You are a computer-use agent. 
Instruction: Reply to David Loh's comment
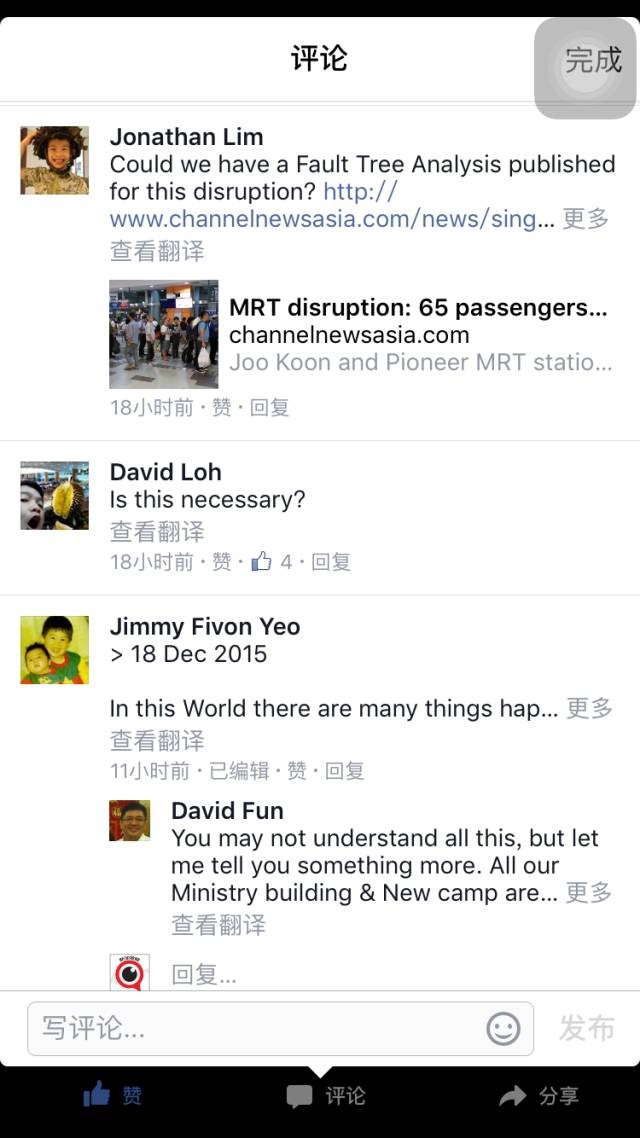(x=331, y=562)
